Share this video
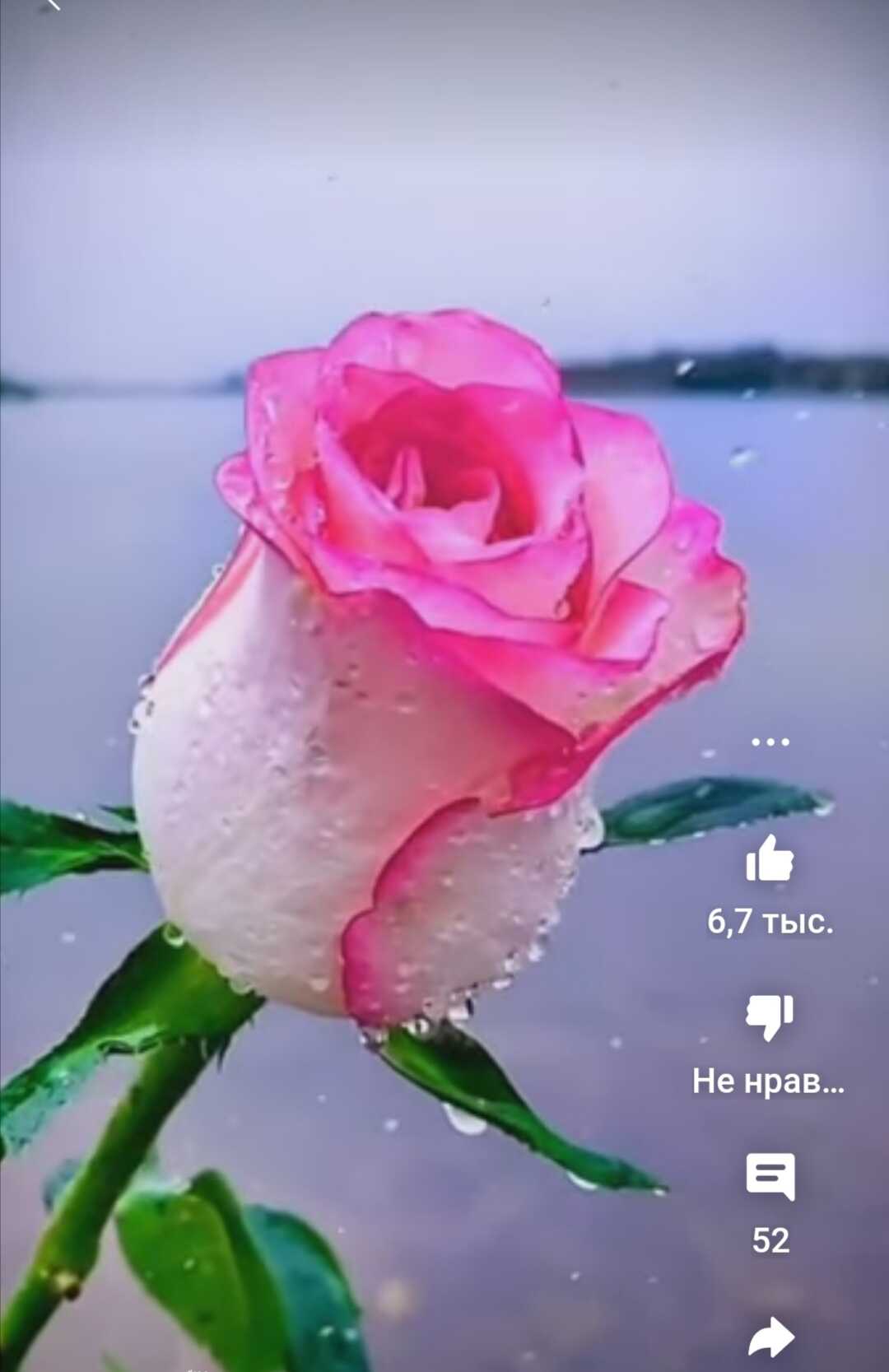This screenshot has height=1372, width=889. tap(770, 1338)
